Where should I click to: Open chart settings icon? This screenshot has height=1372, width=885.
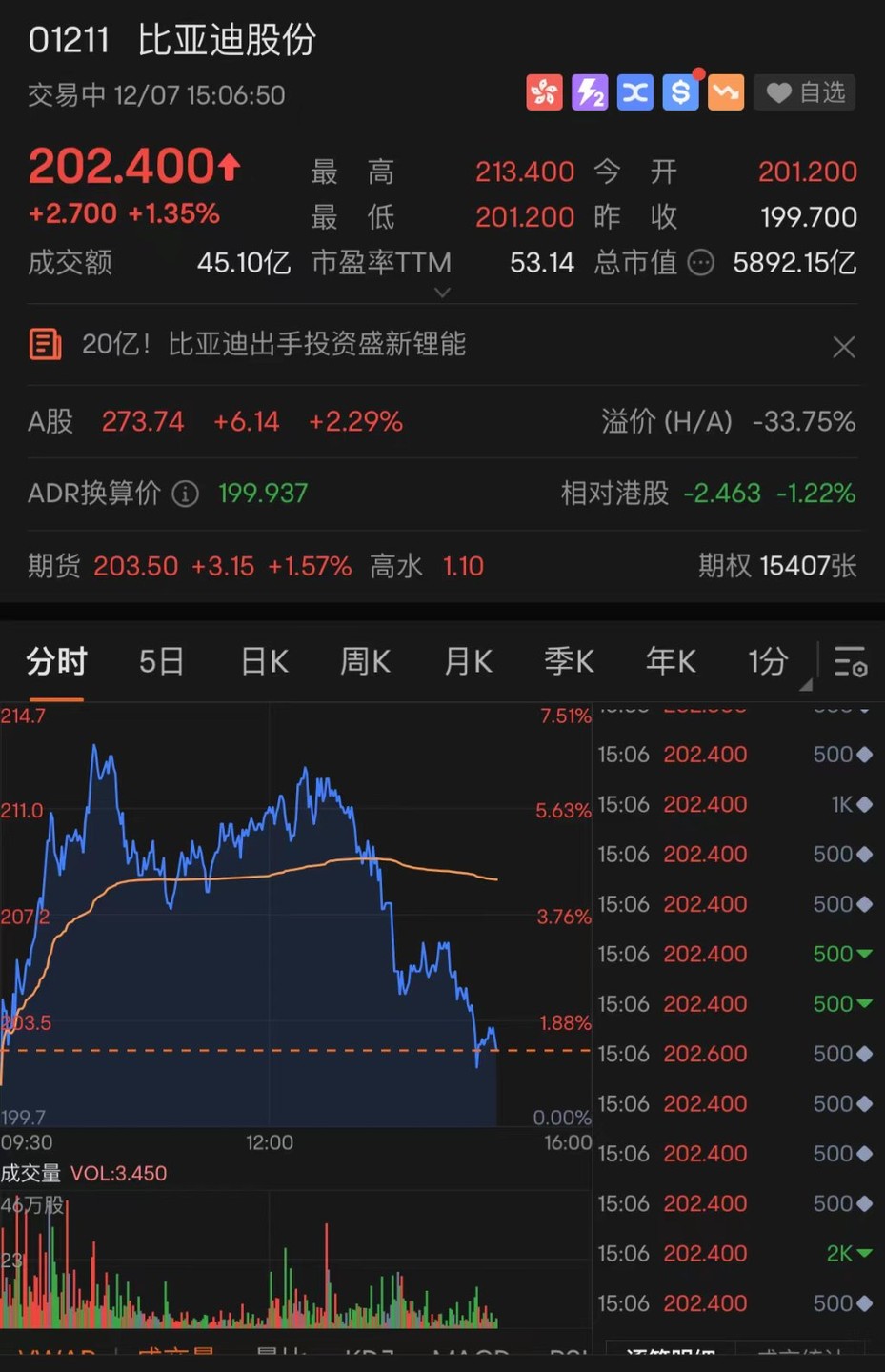850,661
